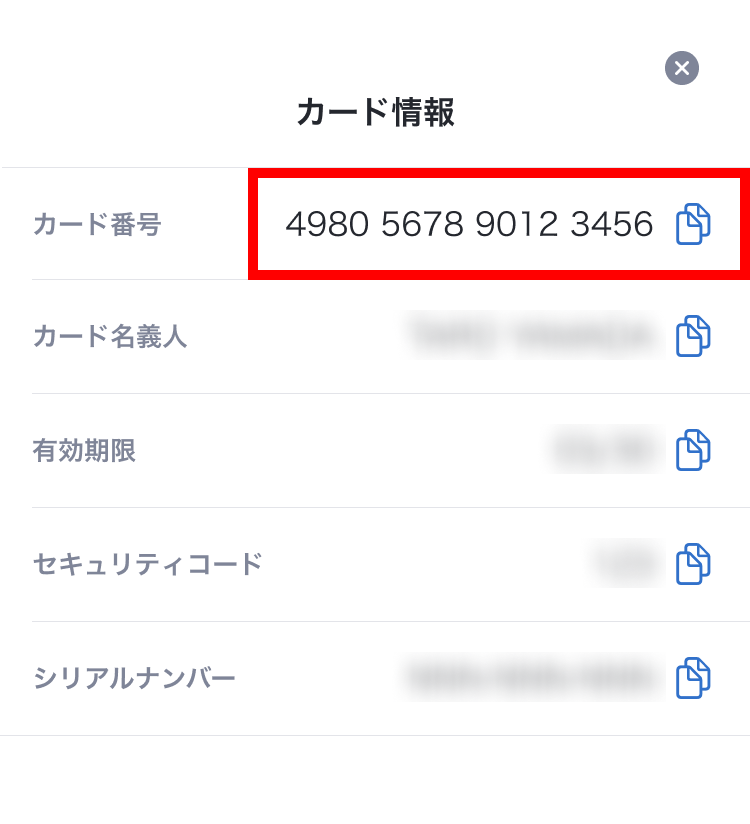Close the カード情報 dialog
750x824 pixels.
pyautogui.click(x=681, y=68)
